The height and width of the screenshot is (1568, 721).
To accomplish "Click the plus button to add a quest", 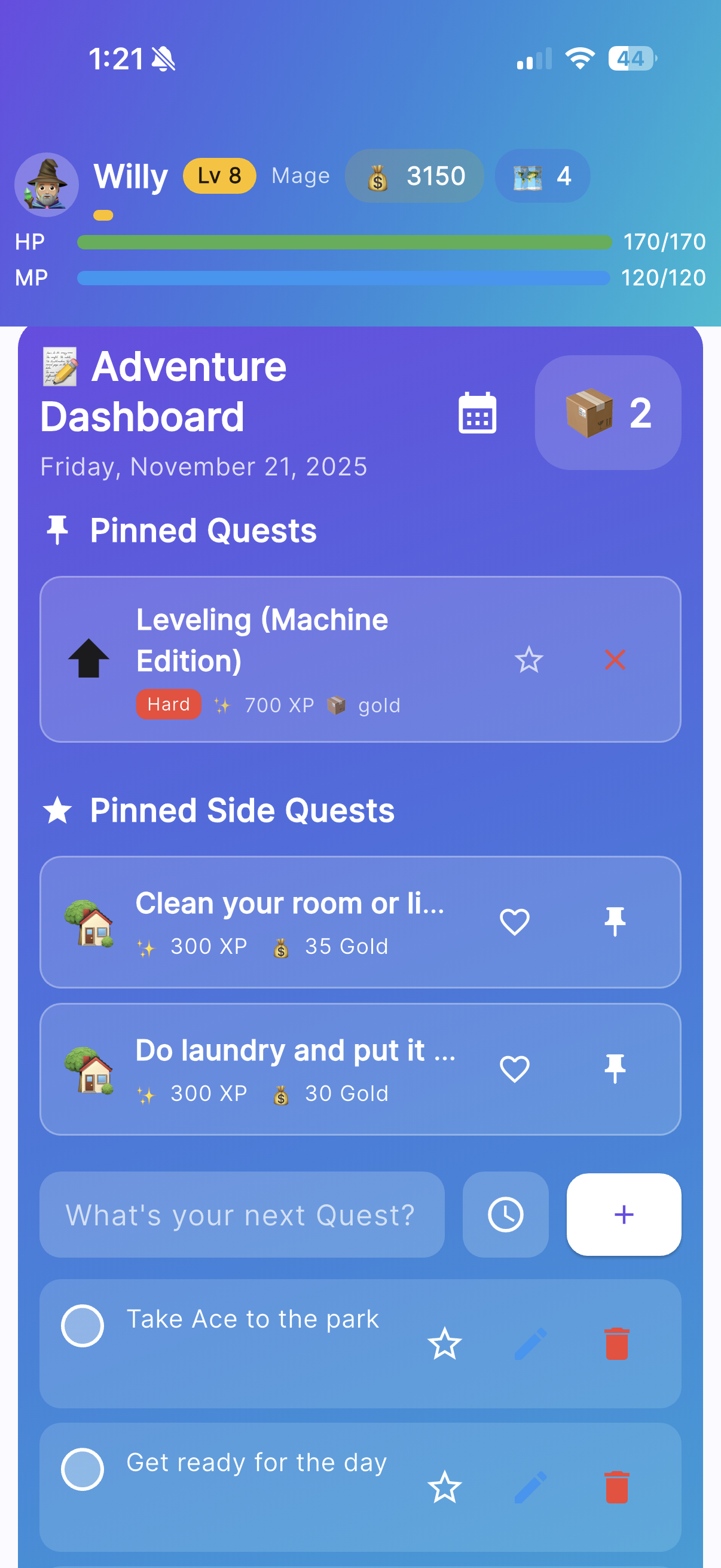I will point(623,1215).
